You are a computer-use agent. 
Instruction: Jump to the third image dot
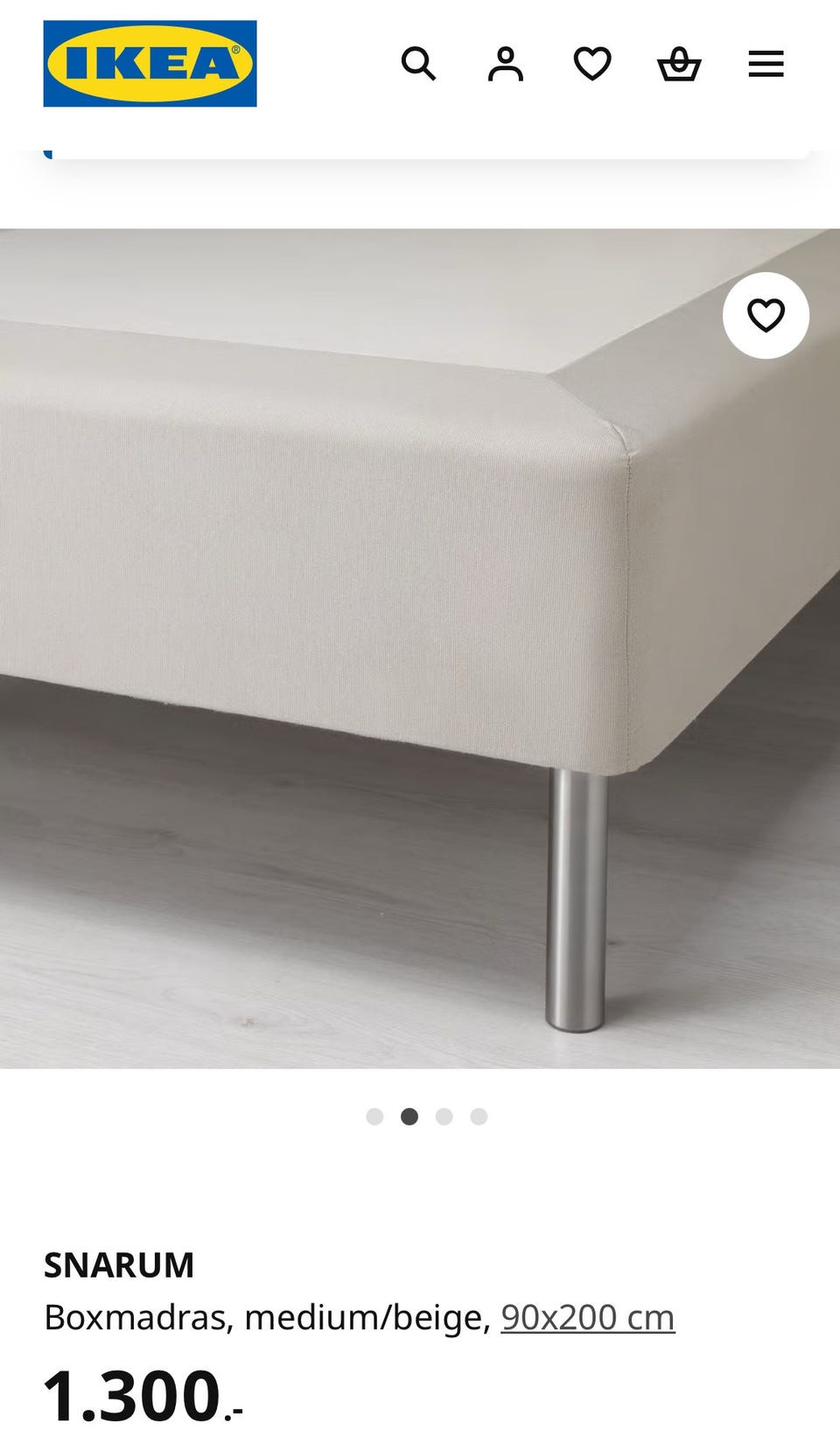(445, 1116)
